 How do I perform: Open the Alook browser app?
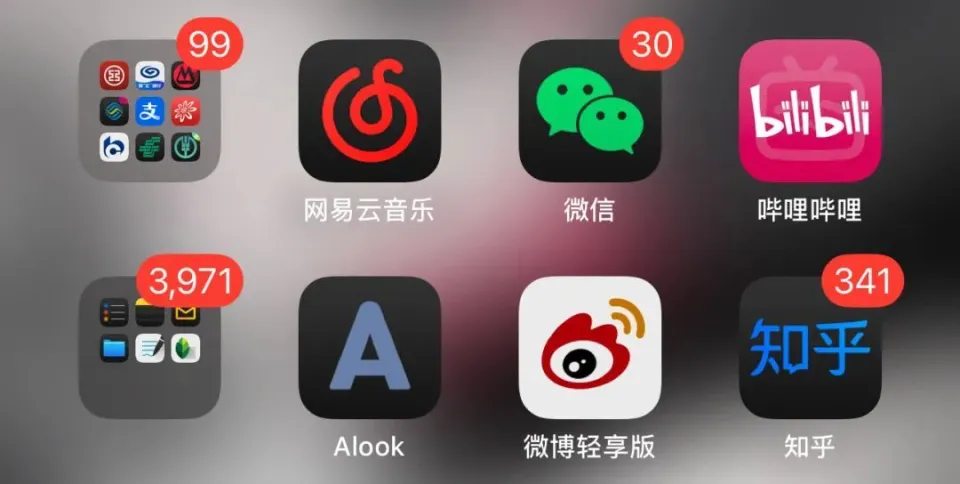coord(370,347)
